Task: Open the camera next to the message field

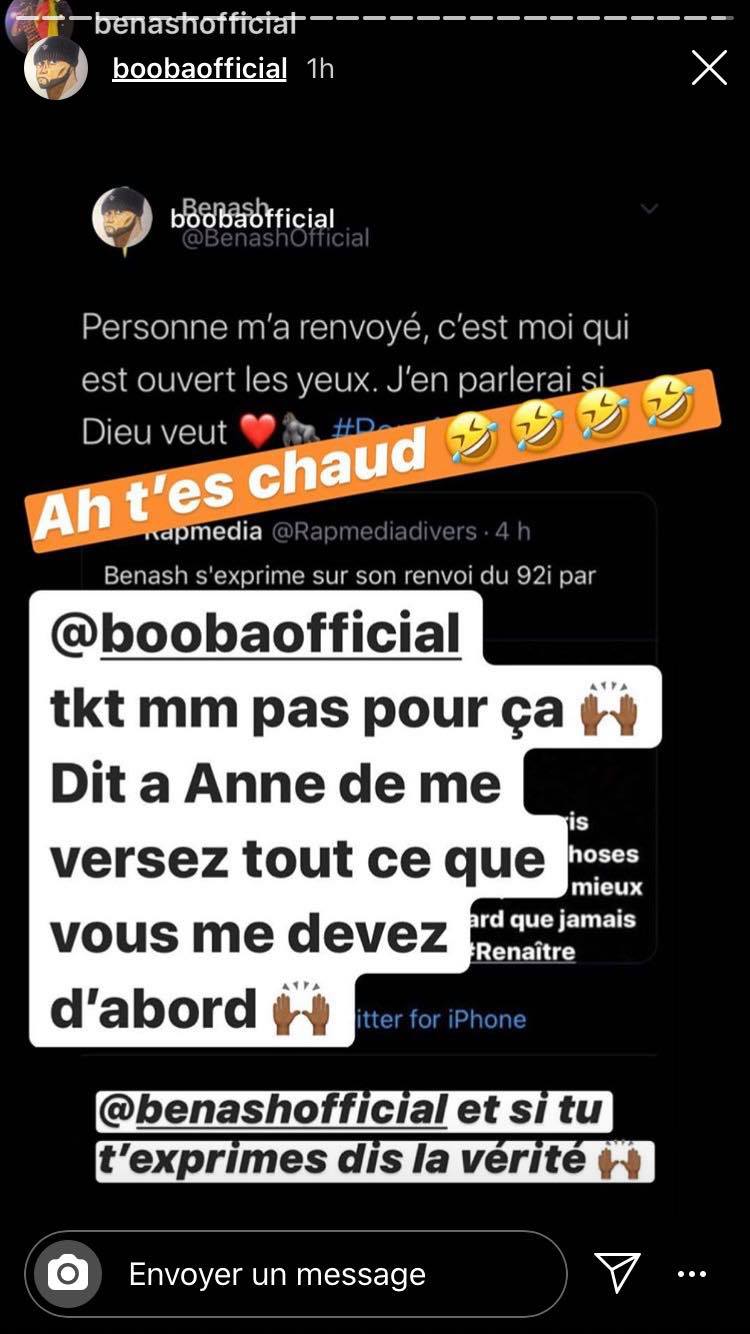Action: [68, 1273]
